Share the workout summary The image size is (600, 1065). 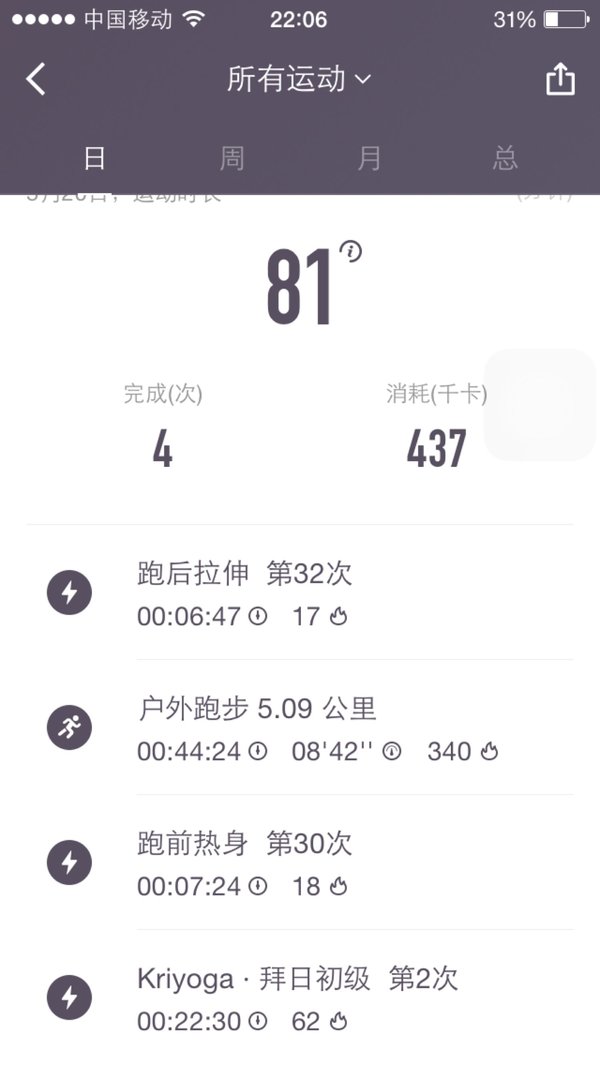coord(561,79)
